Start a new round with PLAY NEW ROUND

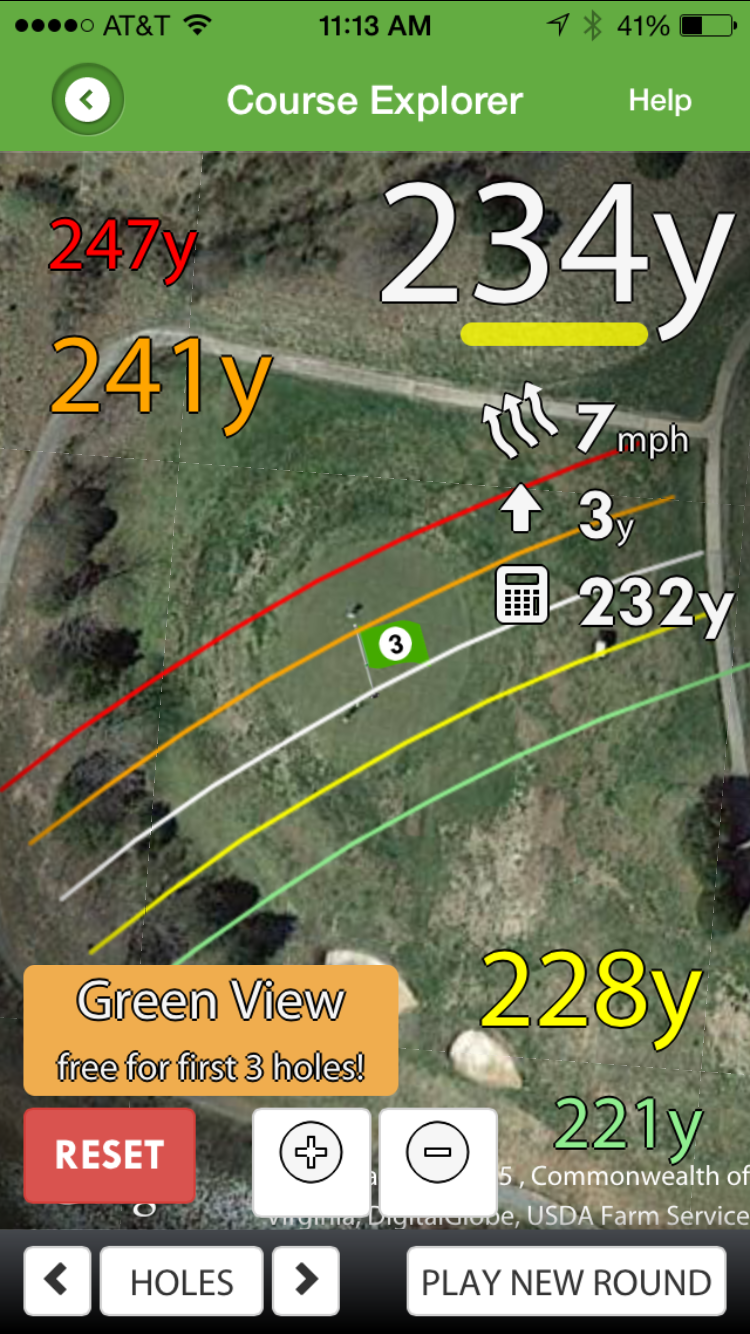click(x=566, y=1280)
